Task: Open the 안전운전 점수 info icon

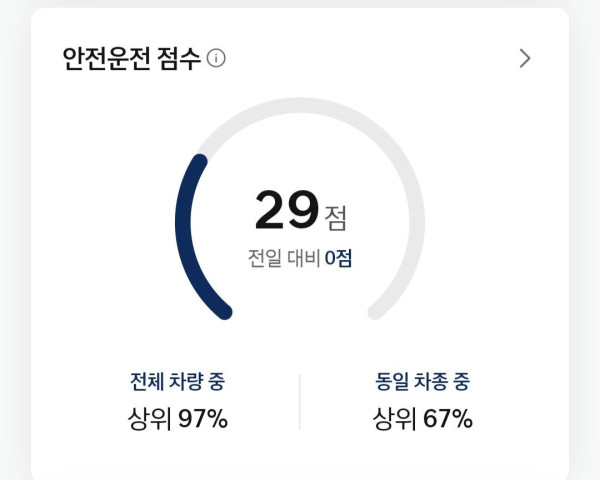Action: point(216,58)
